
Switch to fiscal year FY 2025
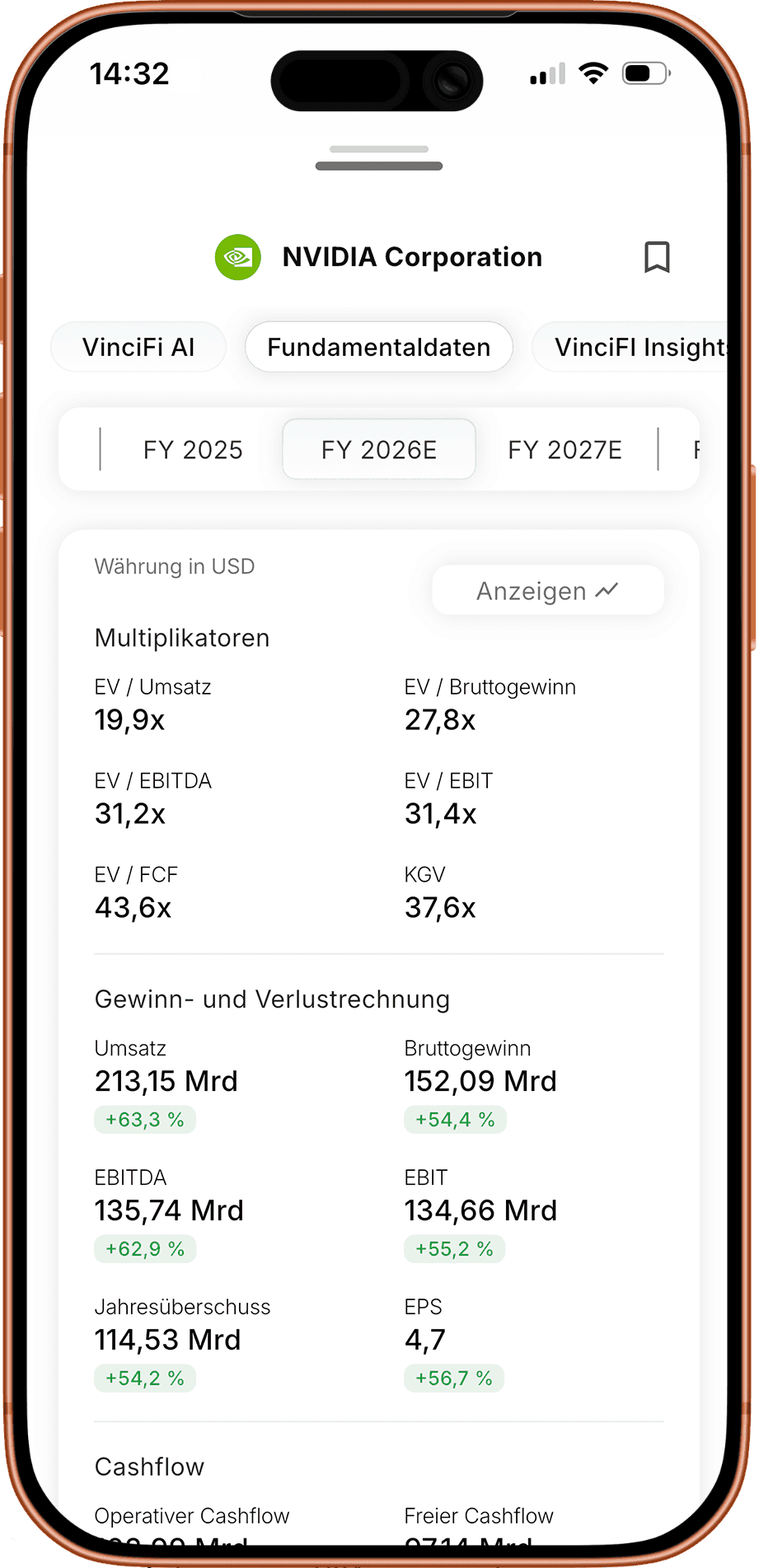click(x=193, y=450)
